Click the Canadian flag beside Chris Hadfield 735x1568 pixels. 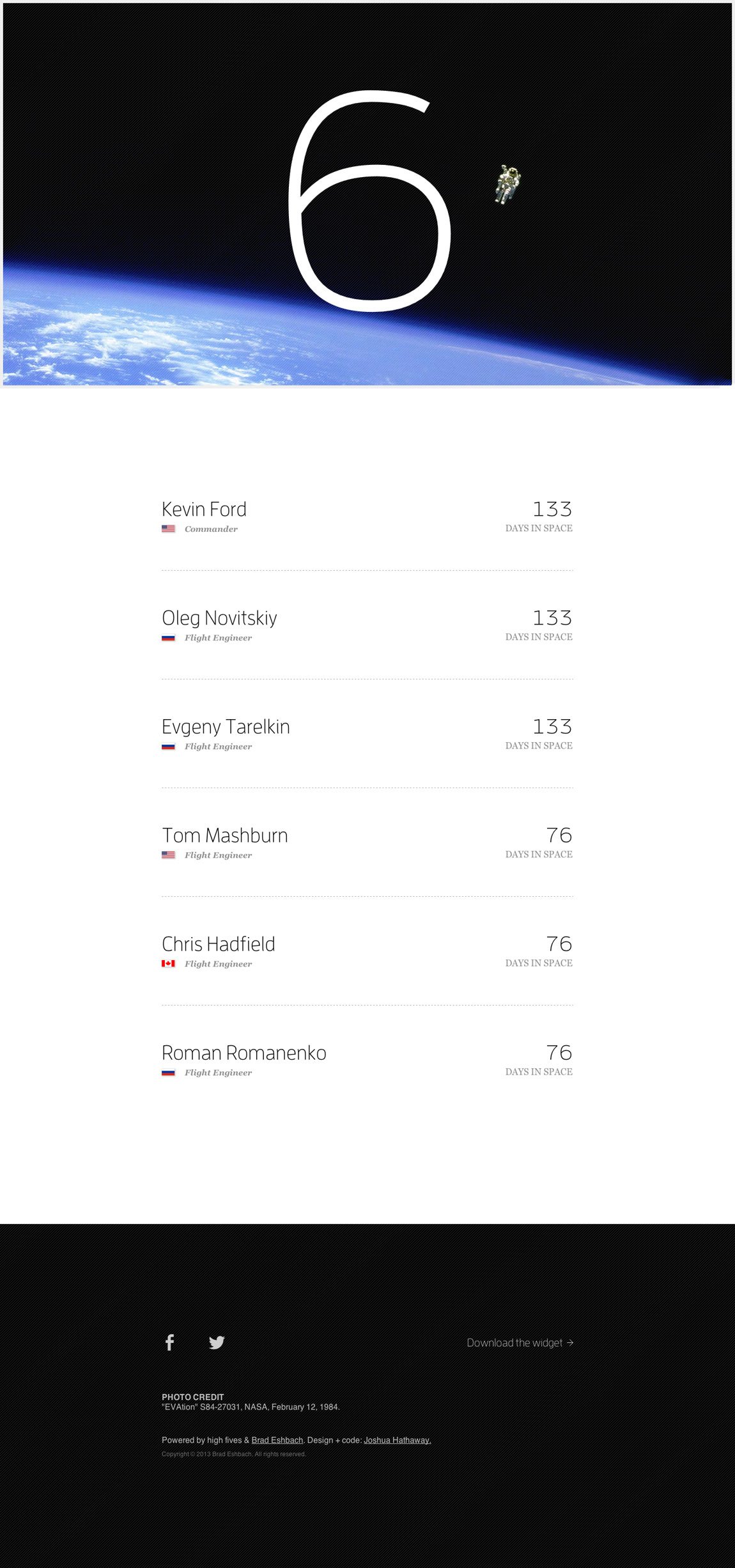(x=169, y=963)
